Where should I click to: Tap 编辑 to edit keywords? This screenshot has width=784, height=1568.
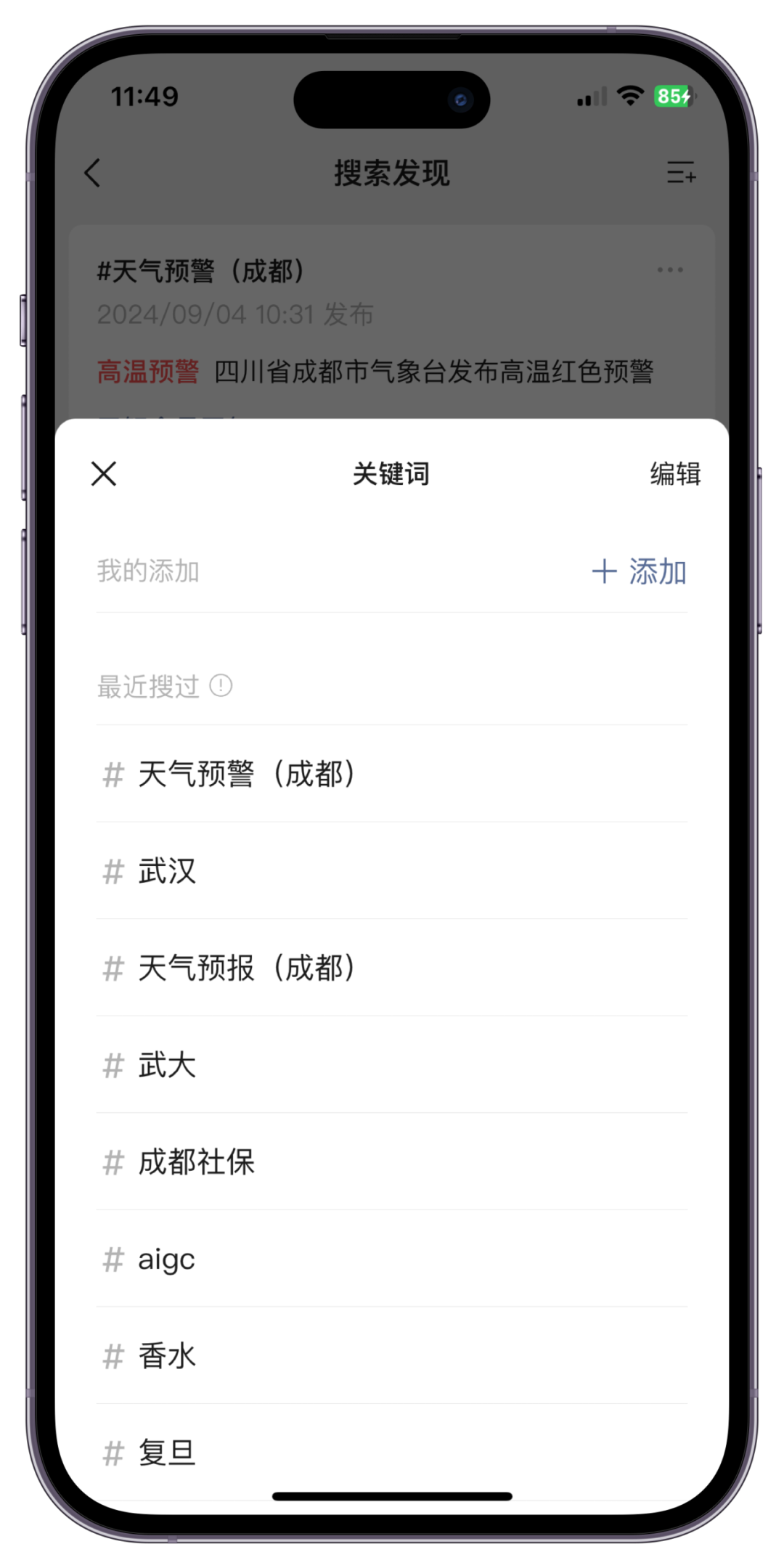674,474
